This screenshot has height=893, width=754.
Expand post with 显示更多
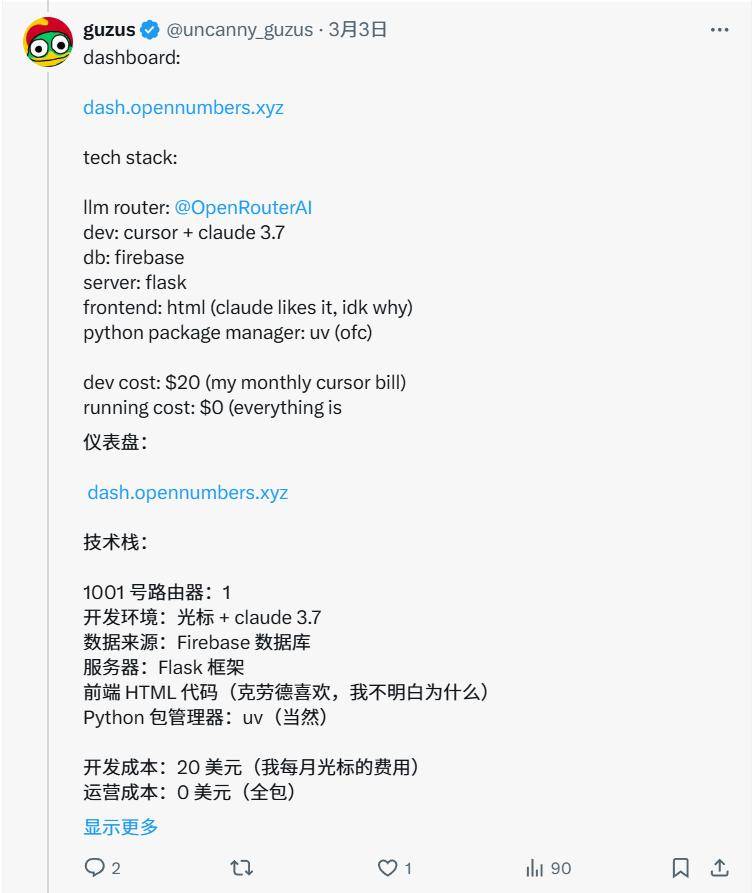(121, 827)
